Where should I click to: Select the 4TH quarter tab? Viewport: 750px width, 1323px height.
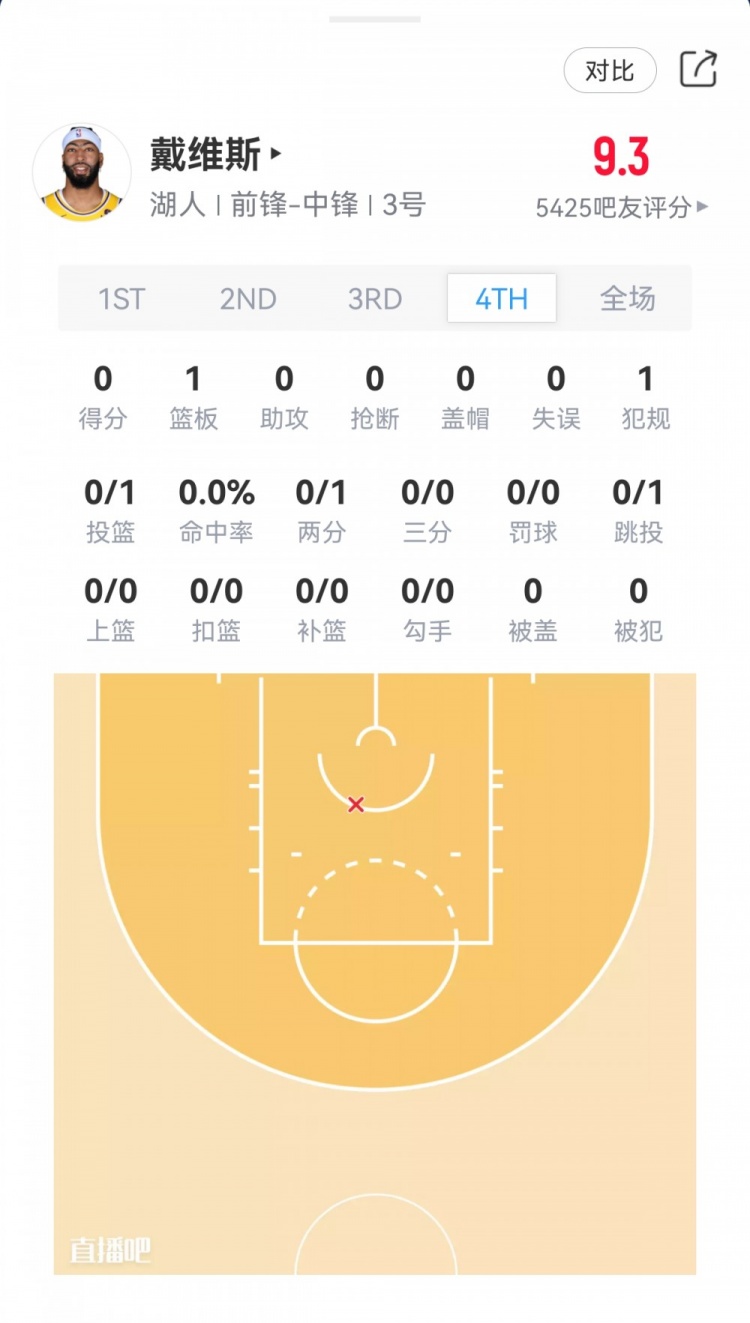click(501, 299)
